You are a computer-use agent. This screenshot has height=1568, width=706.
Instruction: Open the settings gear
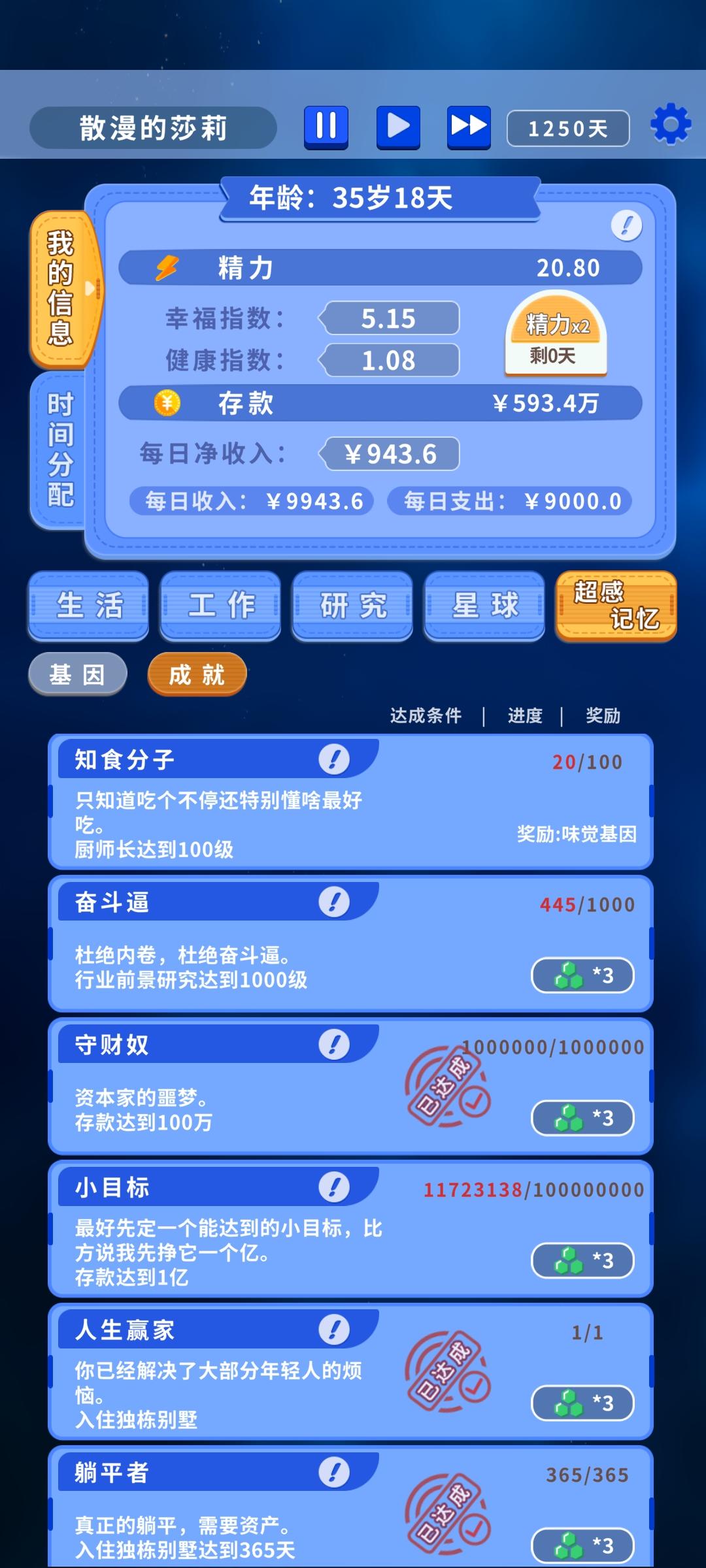pyautogui.click(x=670, y=124)
